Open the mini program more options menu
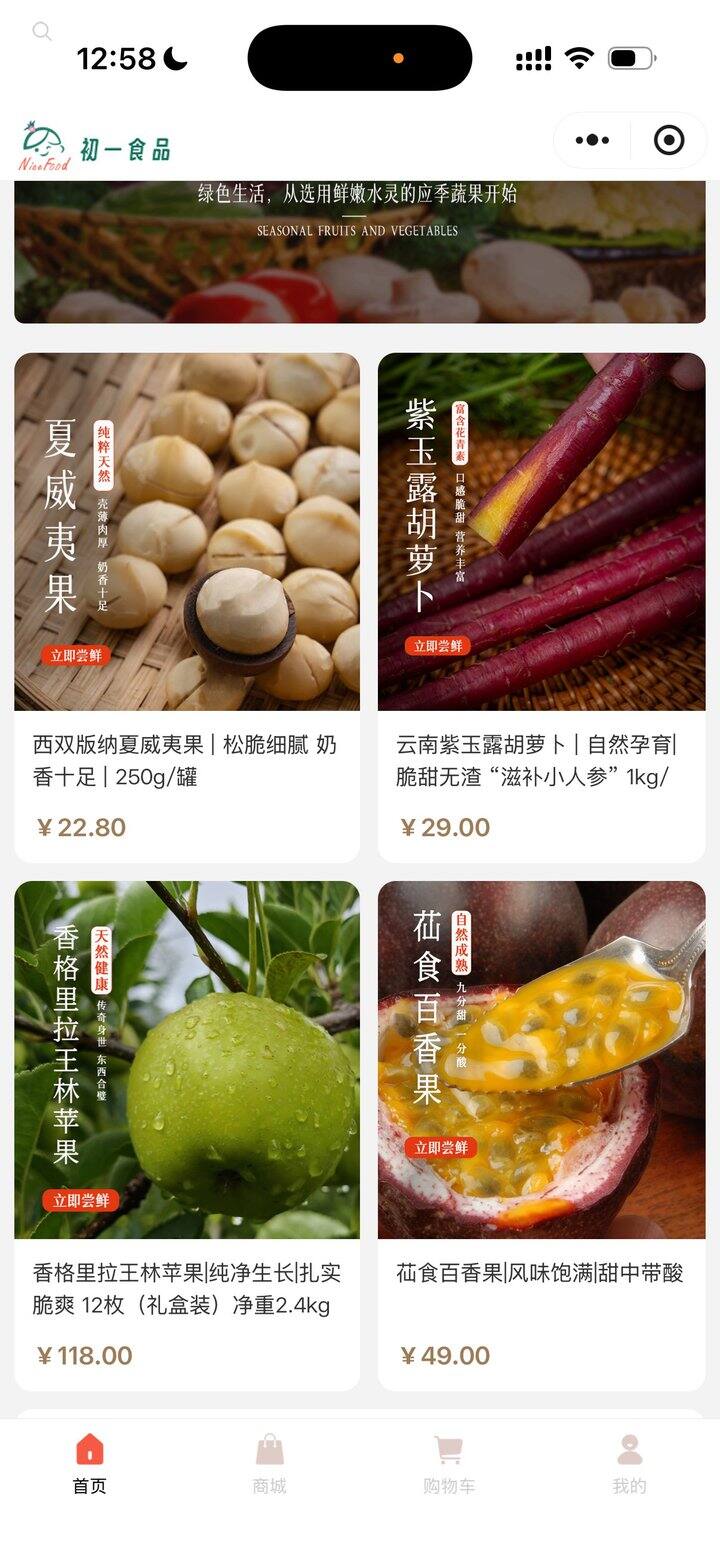The width and height of the screenshot is (720, 1565). [x=592, y=140]
